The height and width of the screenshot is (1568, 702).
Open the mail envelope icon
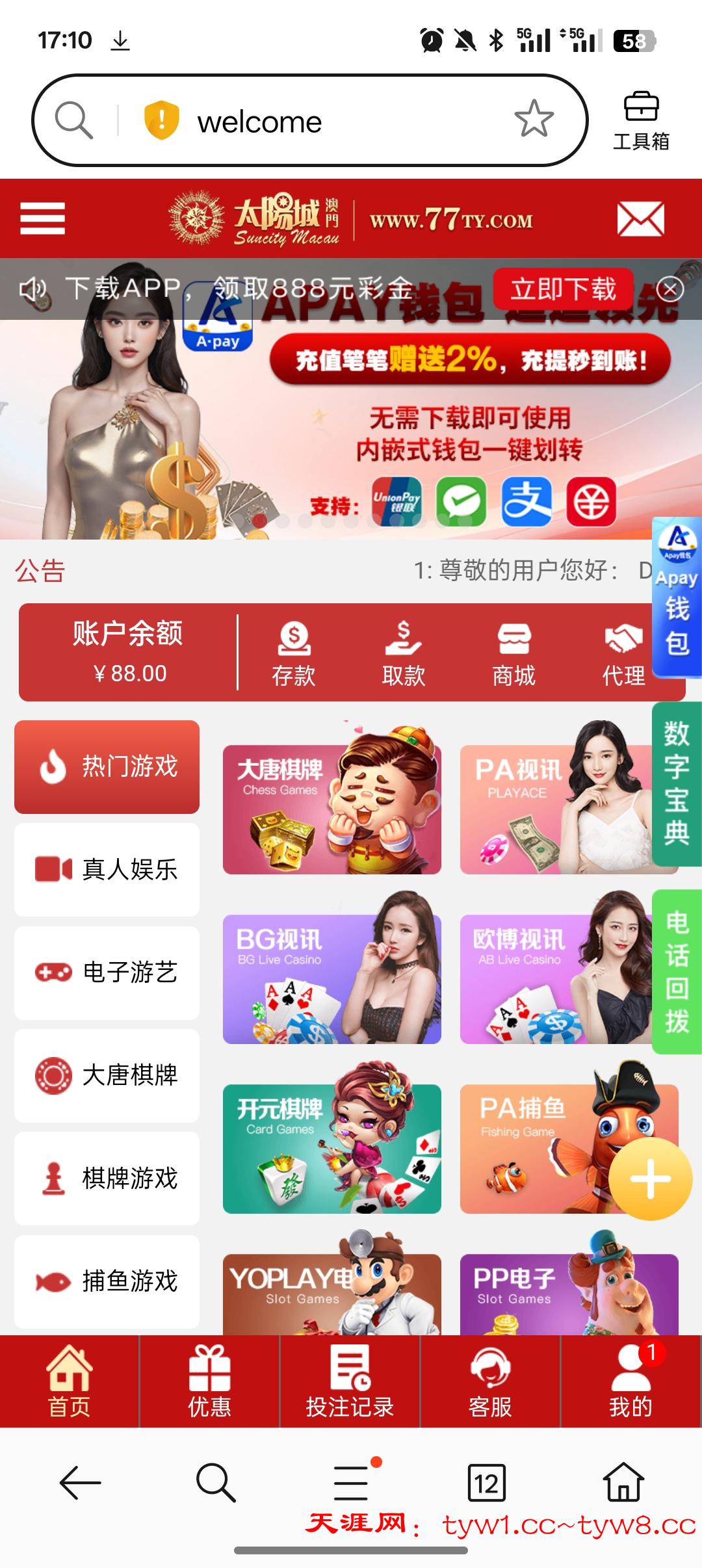(x=640, y=219)
